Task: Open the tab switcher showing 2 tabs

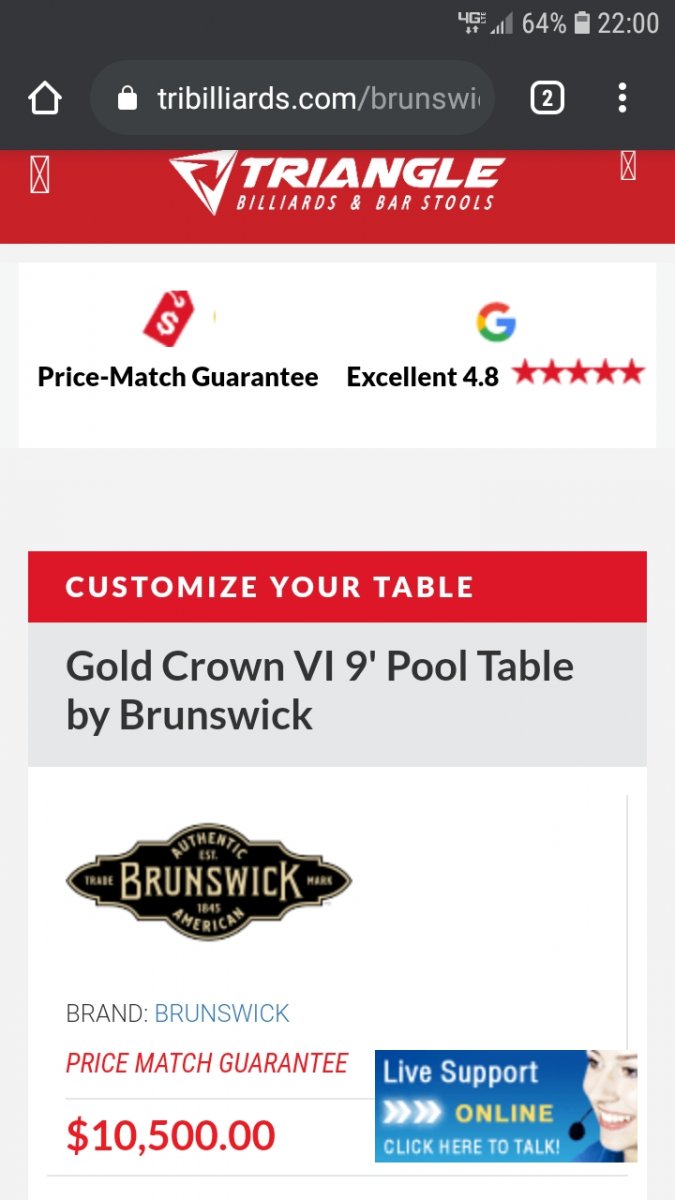Action: tap(546, 98)
